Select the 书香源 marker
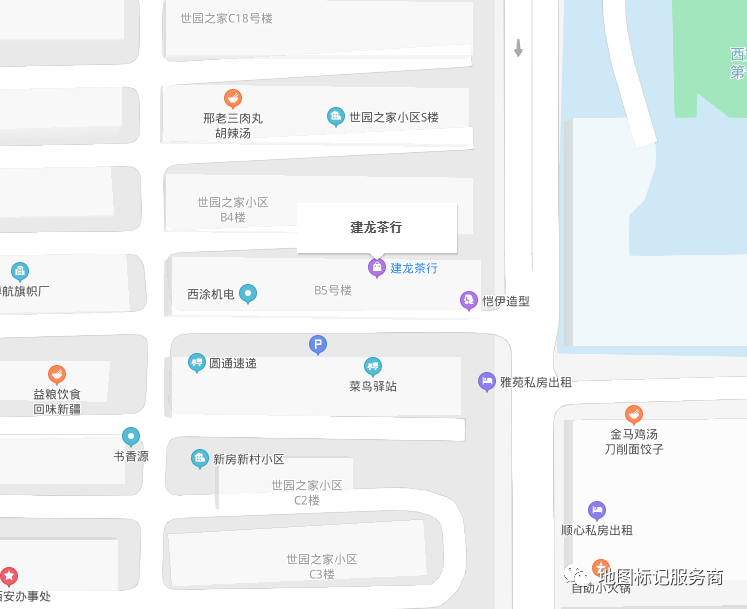The width and height of the screenshot is (747, 609). (x=131, y=436)
